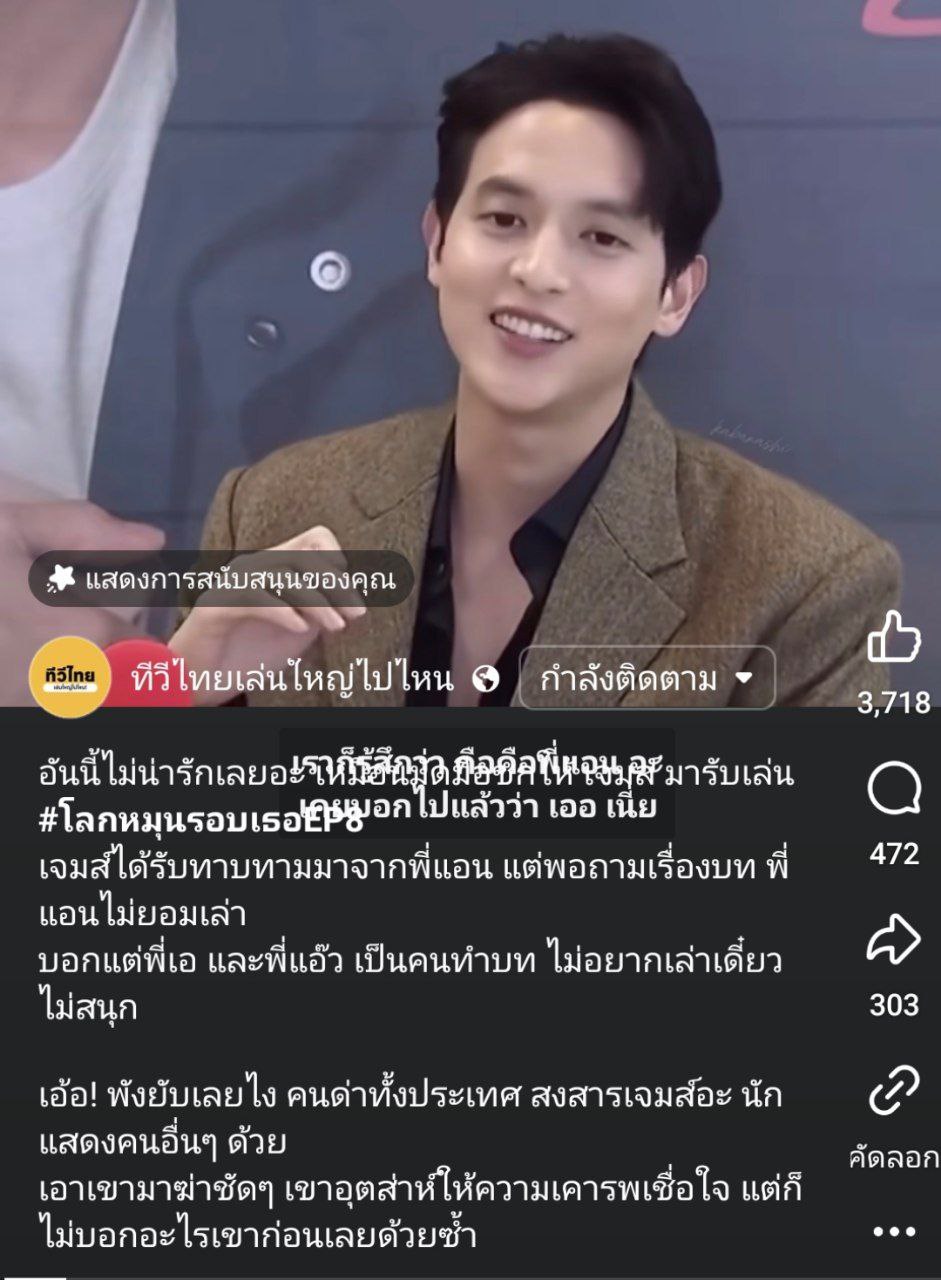Seek using the video progress bar at bottom
Image resolution: width=941 pixels, height=1280 pixels.
[470, 1276]
